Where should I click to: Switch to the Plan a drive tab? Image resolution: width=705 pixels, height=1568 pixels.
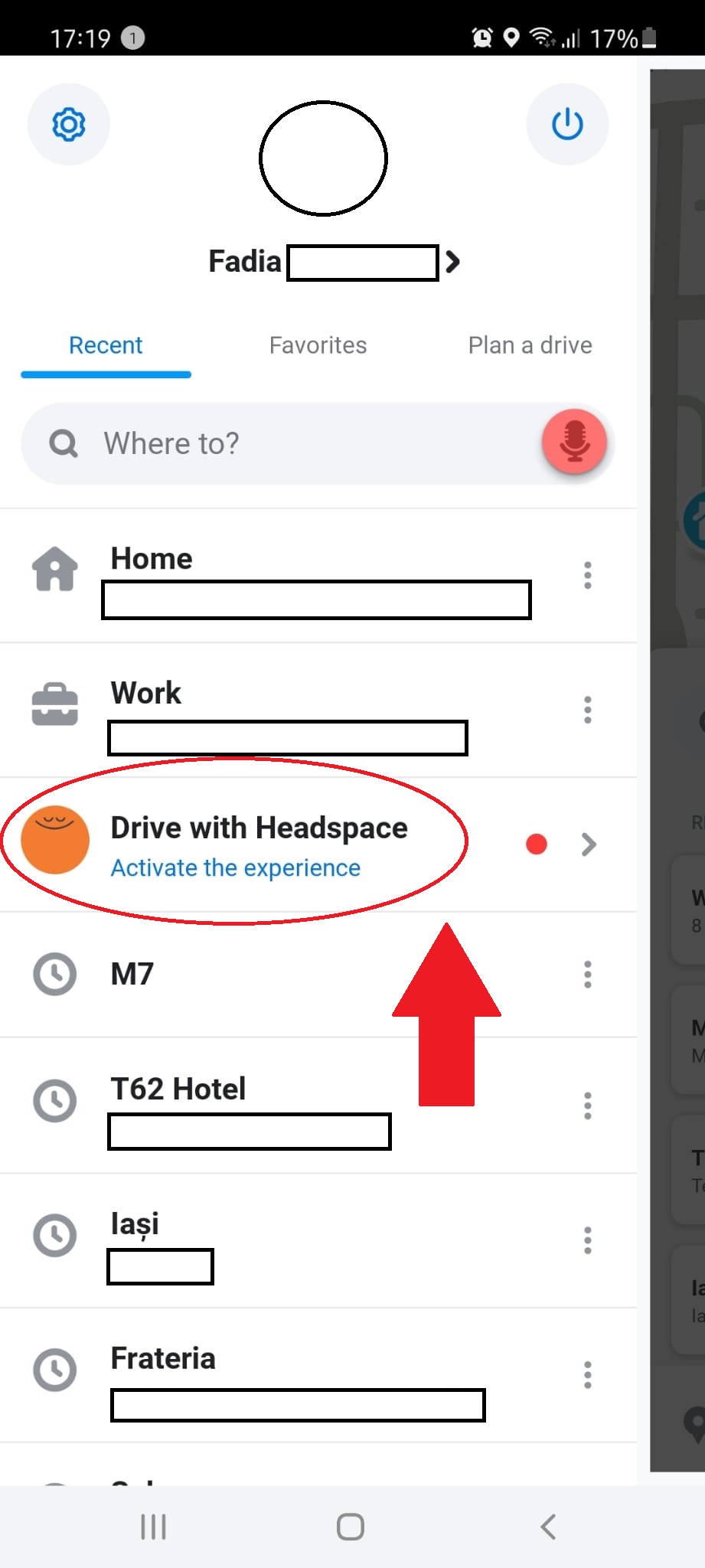point(530,345)
